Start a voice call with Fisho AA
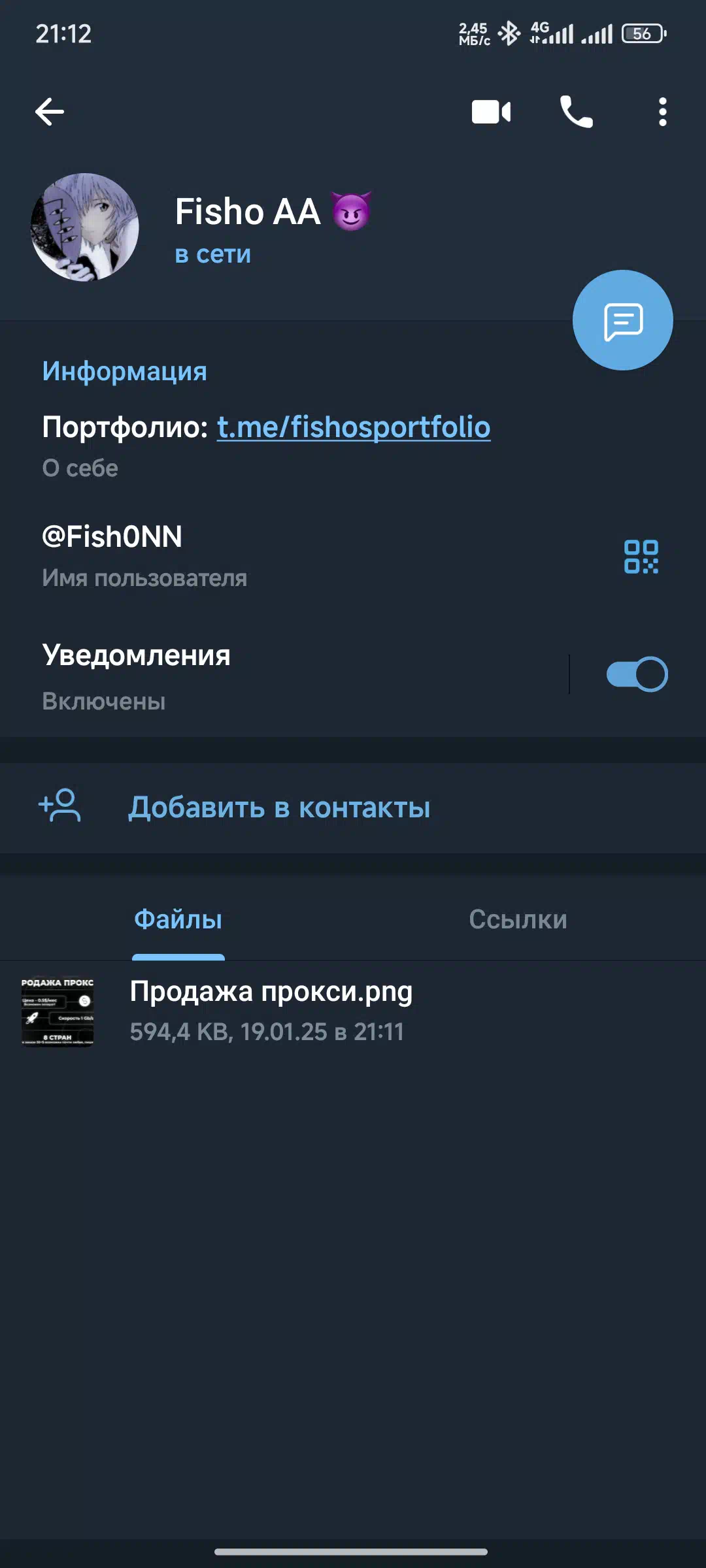706x1568 pixels. click(577, 112)
